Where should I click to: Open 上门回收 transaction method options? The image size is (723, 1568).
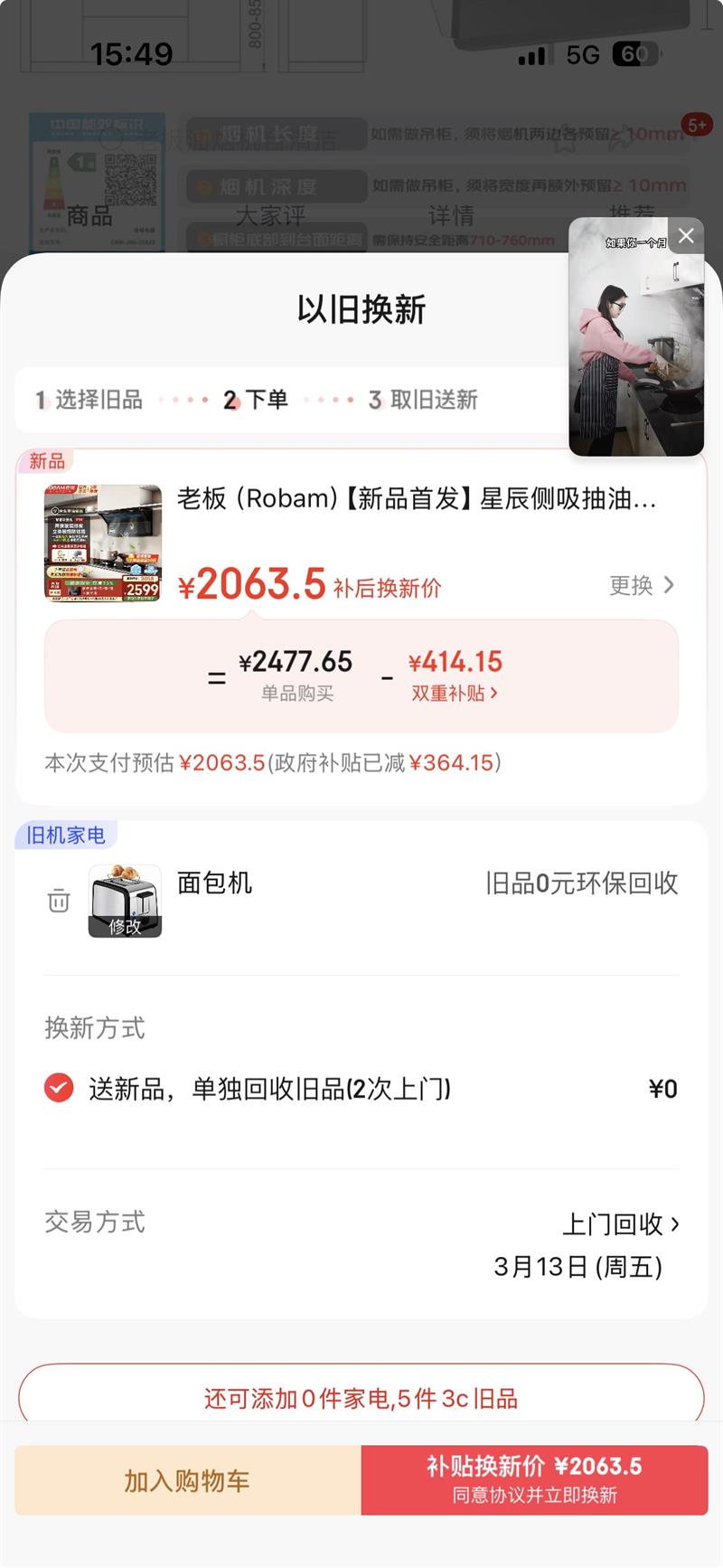click(x=621, y=1224)
